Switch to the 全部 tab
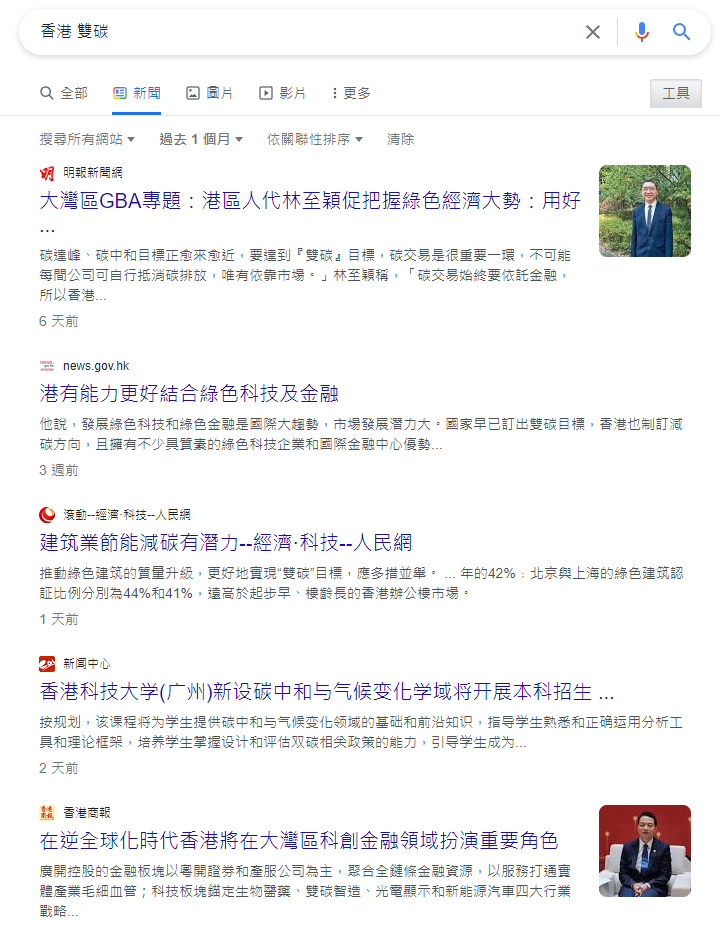Screen dimensions: 721x929 [x=64, y=93]
